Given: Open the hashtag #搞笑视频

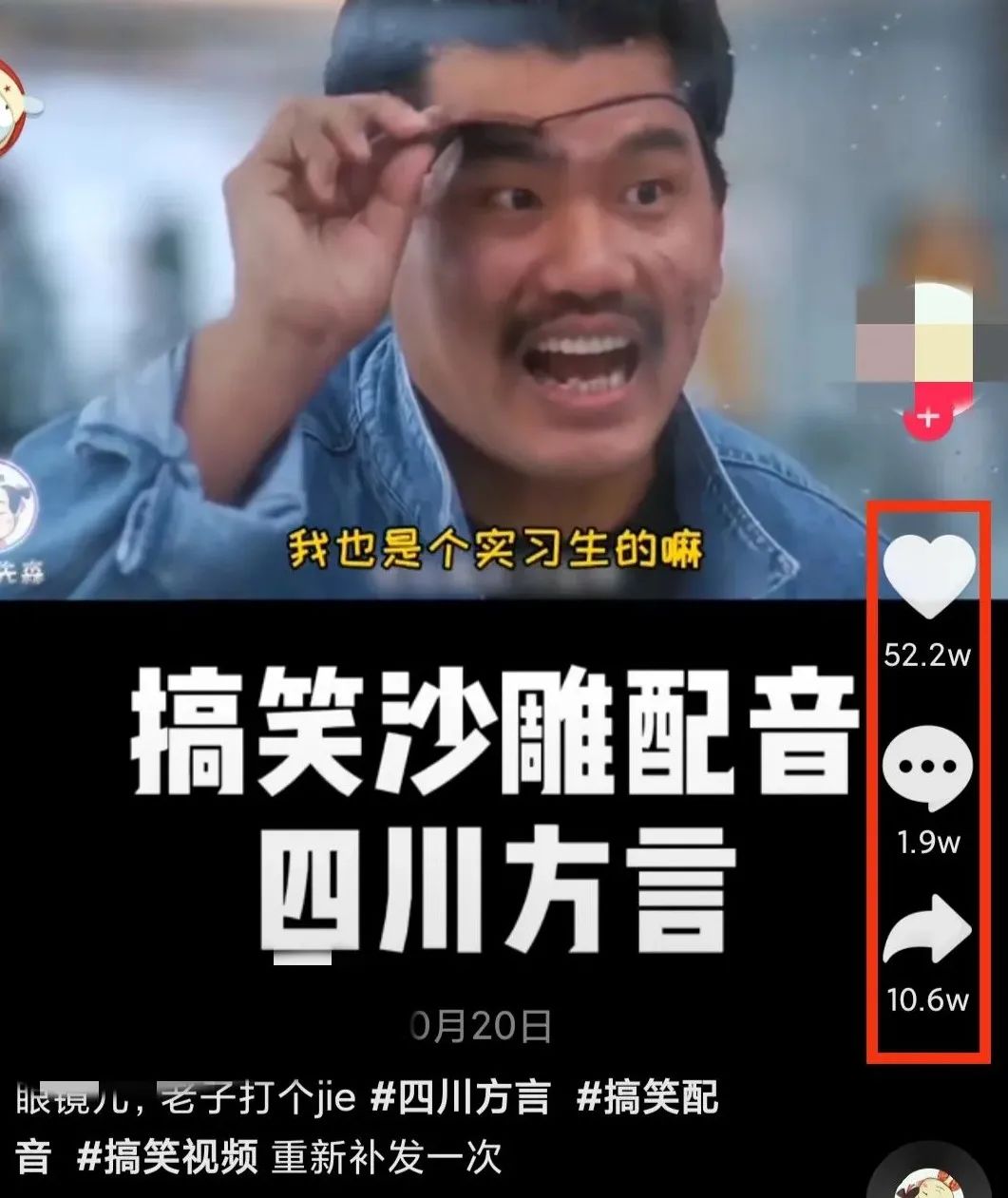Looking at the screenshot, I should pyautogui.click(x=166, y=1158).
